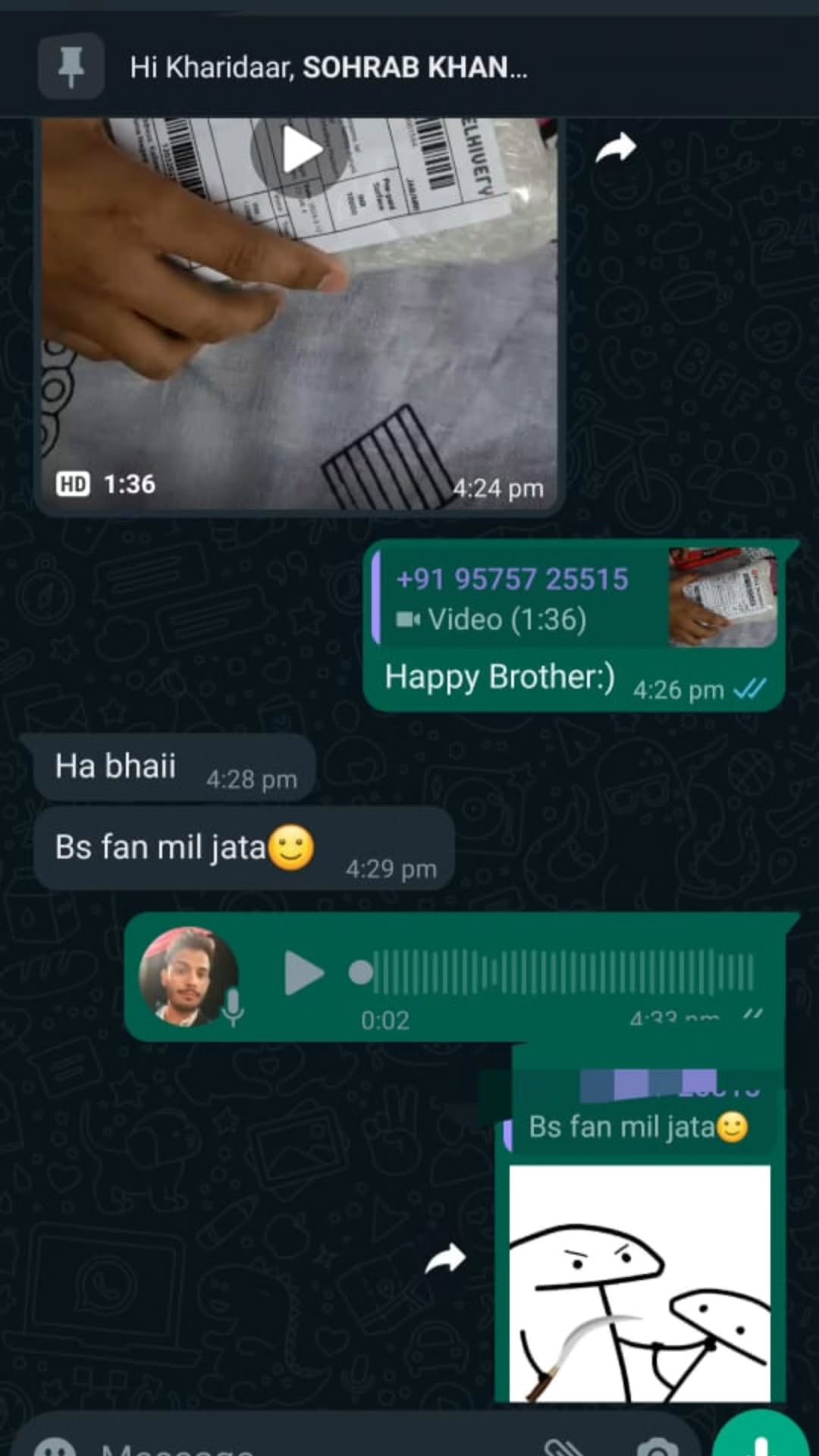Open the stick-figure meme image
819x1456 pixels.
639,1283
